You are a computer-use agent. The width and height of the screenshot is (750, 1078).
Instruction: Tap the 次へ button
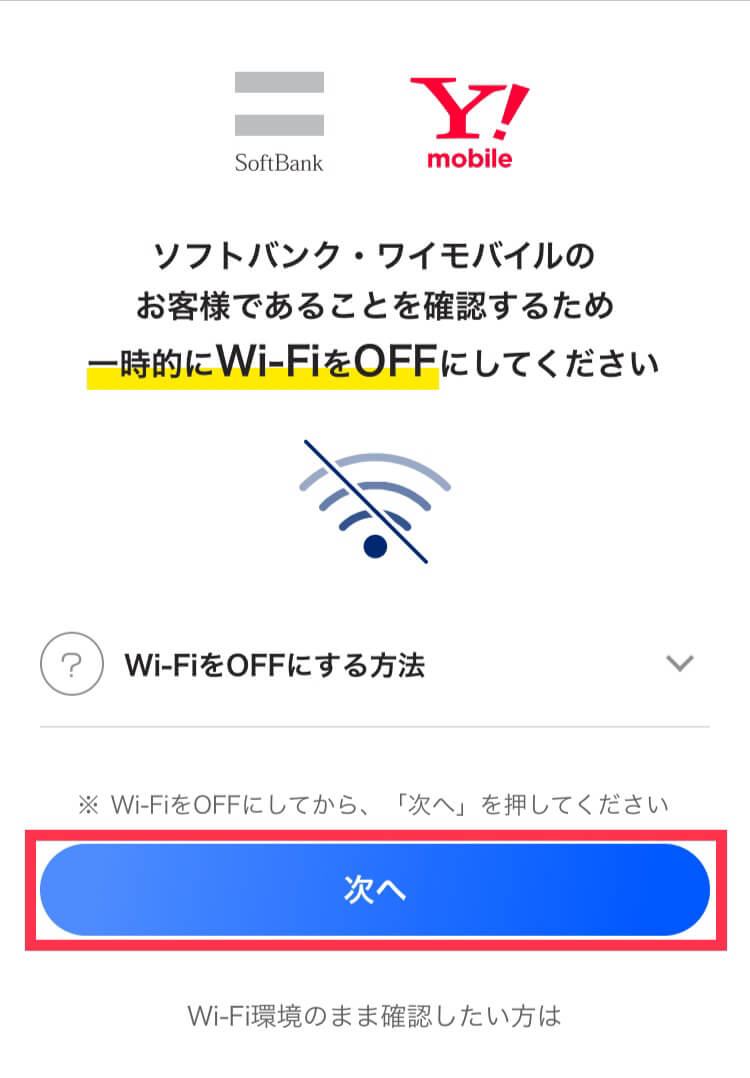(x=374, y=889)
